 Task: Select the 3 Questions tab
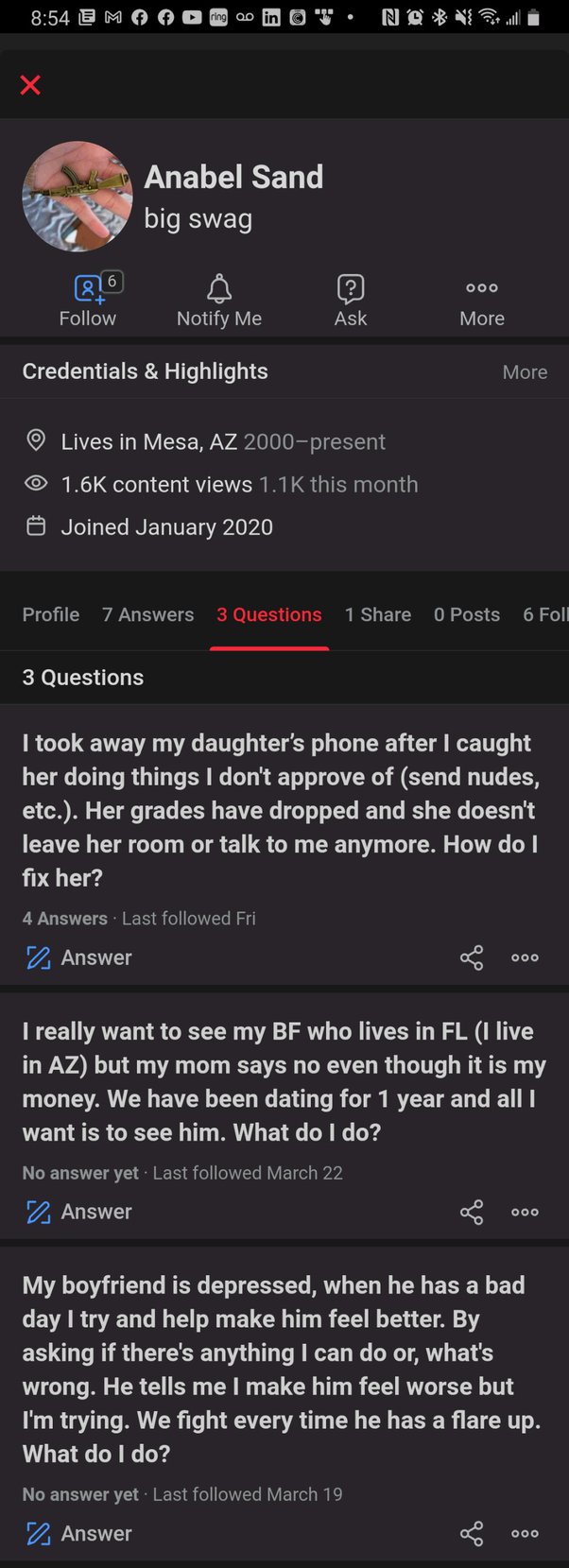tap(268, 614)
